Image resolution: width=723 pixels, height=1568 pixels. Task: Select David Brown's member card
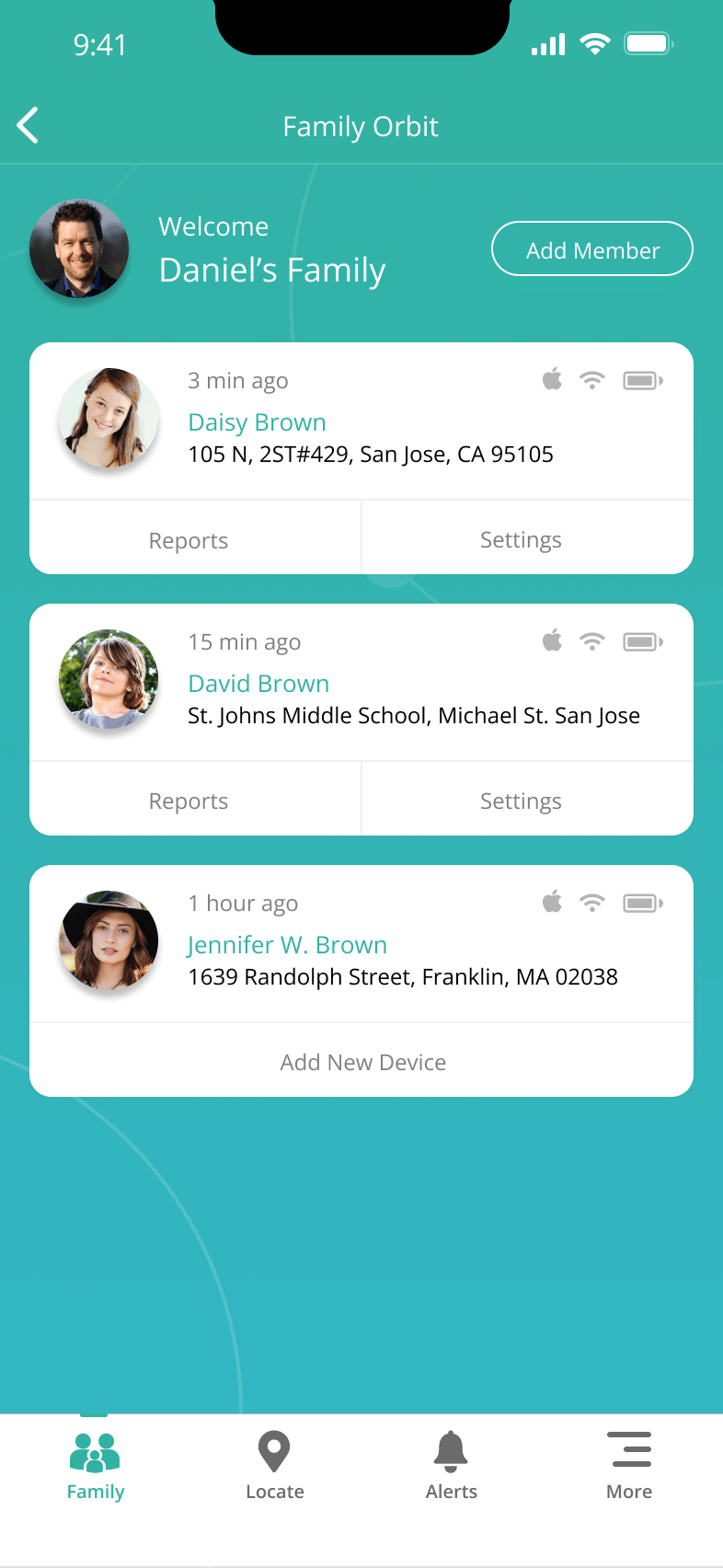pyautogui.click(x=361, y=683)
